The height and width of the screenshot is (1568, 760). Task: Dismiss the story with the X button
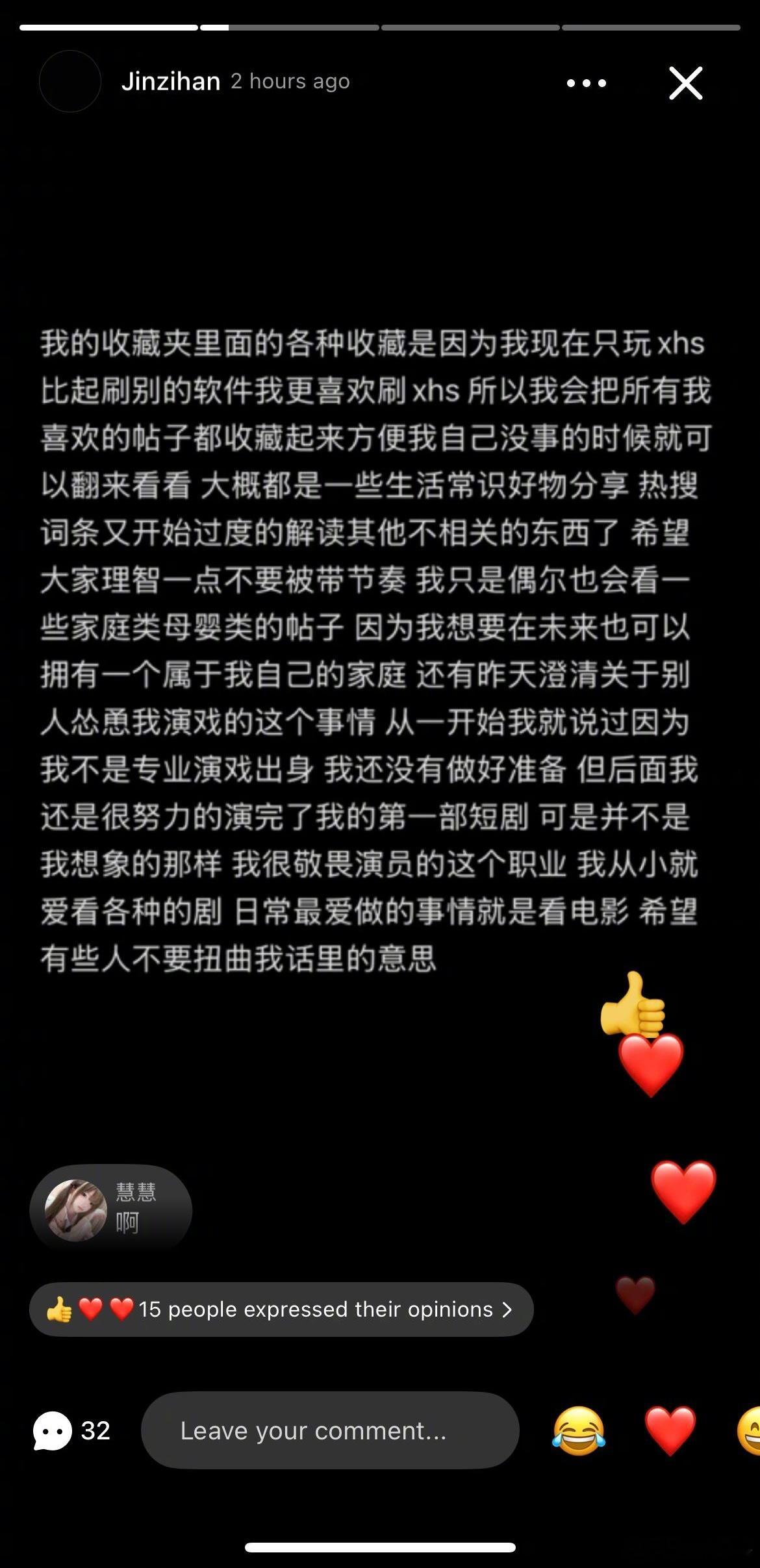pyautogui.click(x=685, y=83)
